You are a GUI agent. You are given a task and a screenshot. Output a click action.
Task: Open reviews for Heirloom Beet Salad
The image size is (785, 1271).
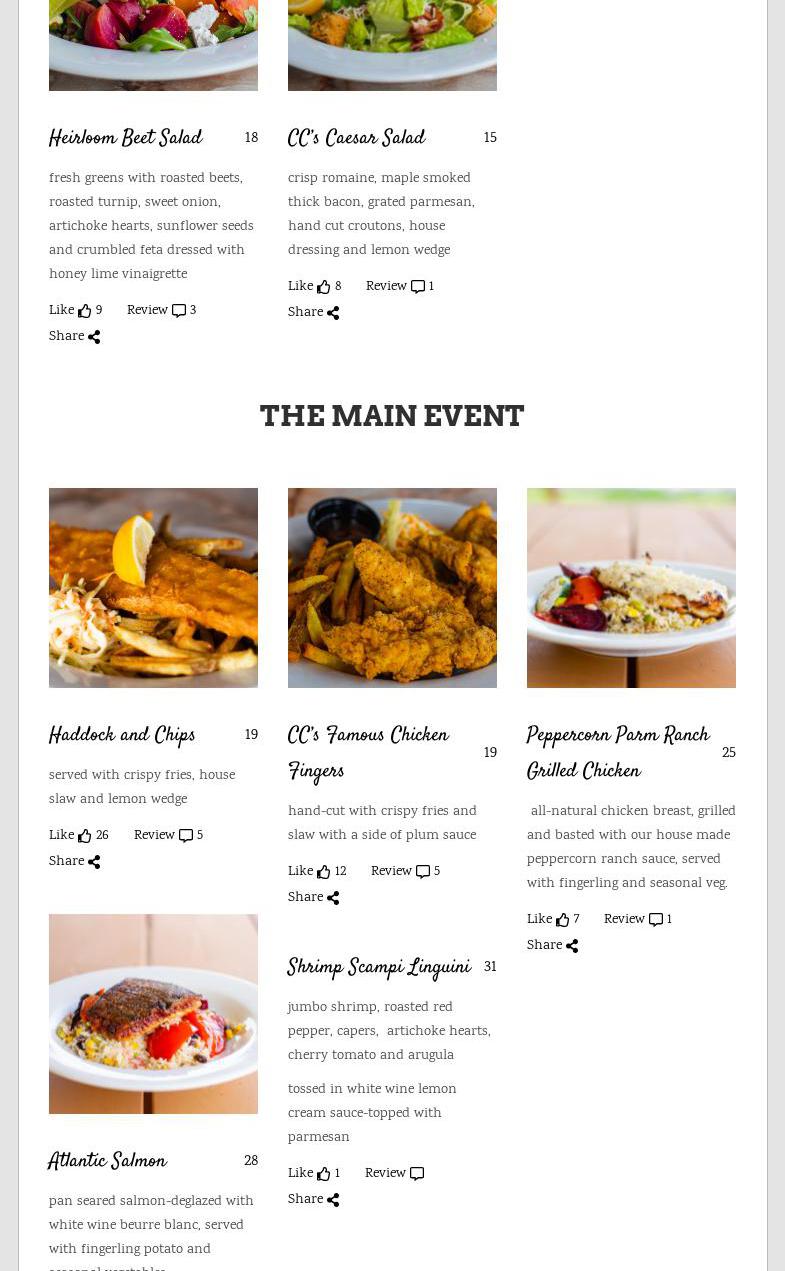point(161,311)
